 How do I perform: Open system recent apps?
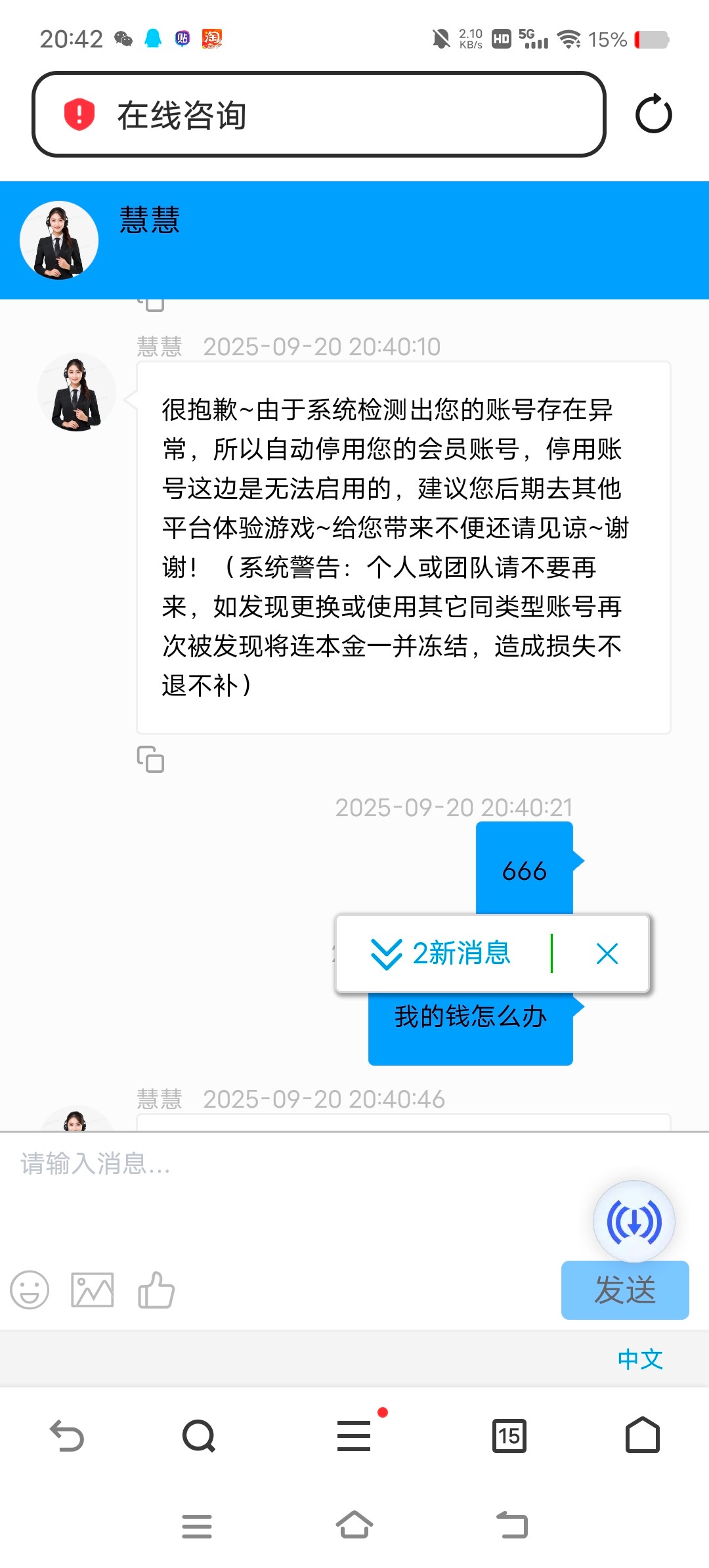point(197,1525)
